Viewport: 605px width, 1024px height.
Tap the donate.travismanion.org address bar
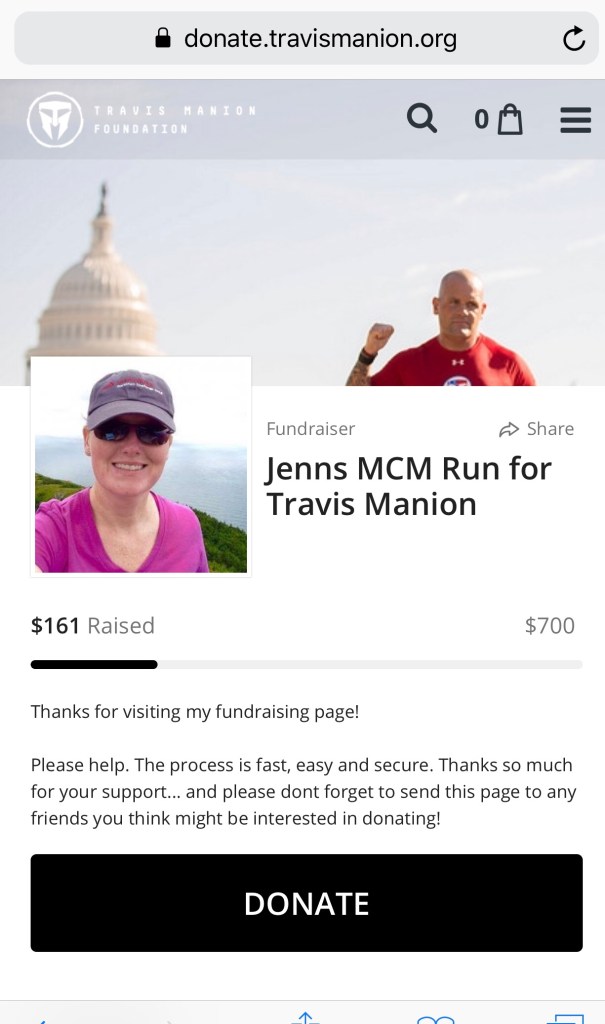point(305,39)
